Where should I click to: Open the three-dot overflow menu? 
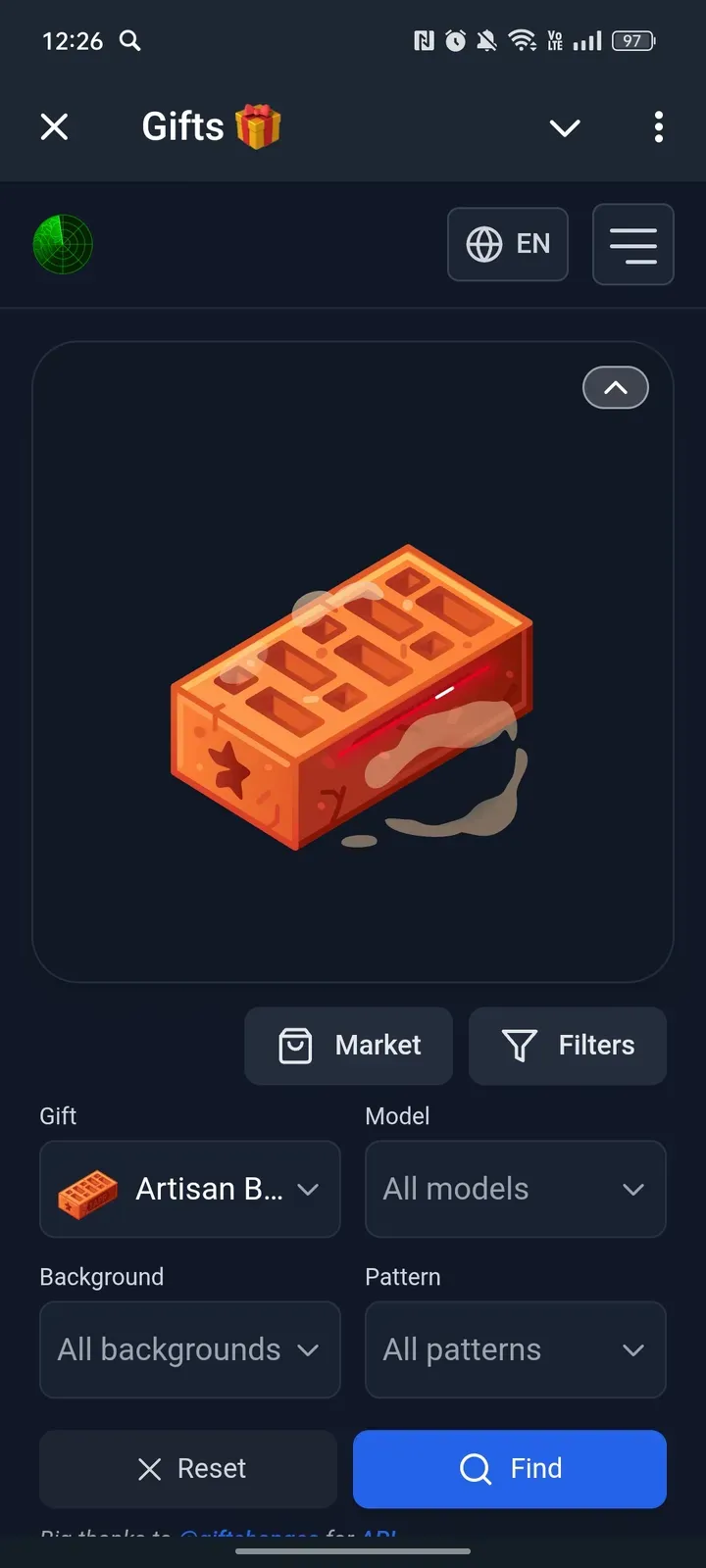point(659,126)
